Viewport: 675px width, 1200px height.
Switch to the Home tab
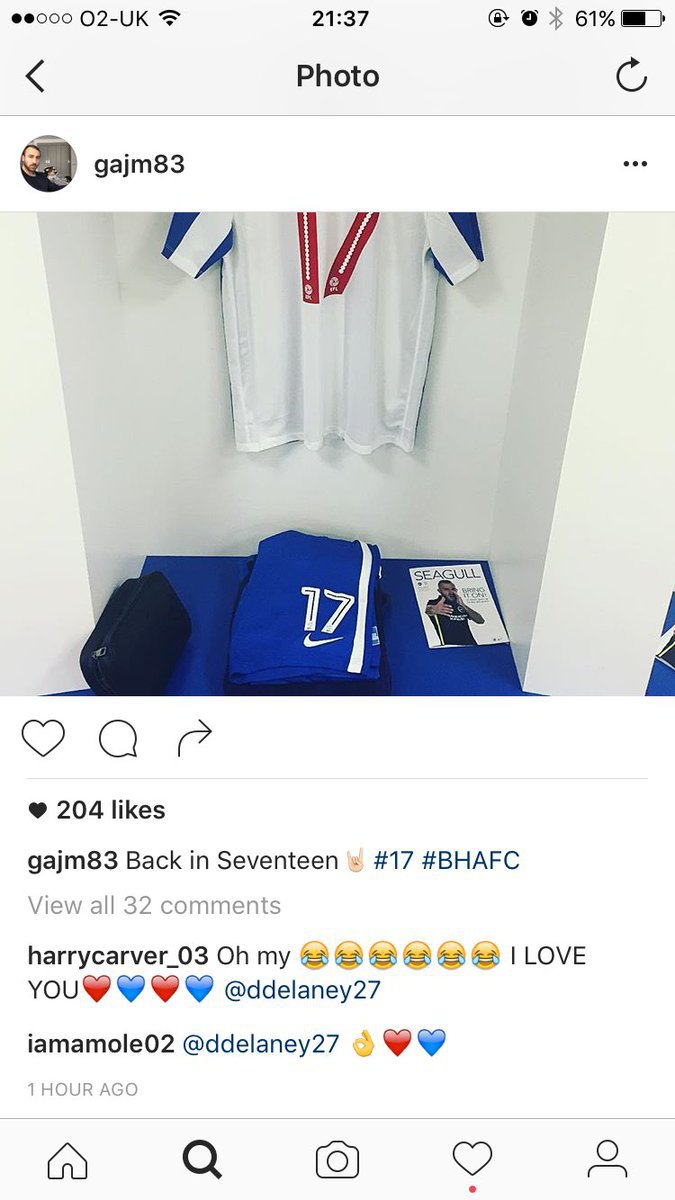pos(68,1160)
